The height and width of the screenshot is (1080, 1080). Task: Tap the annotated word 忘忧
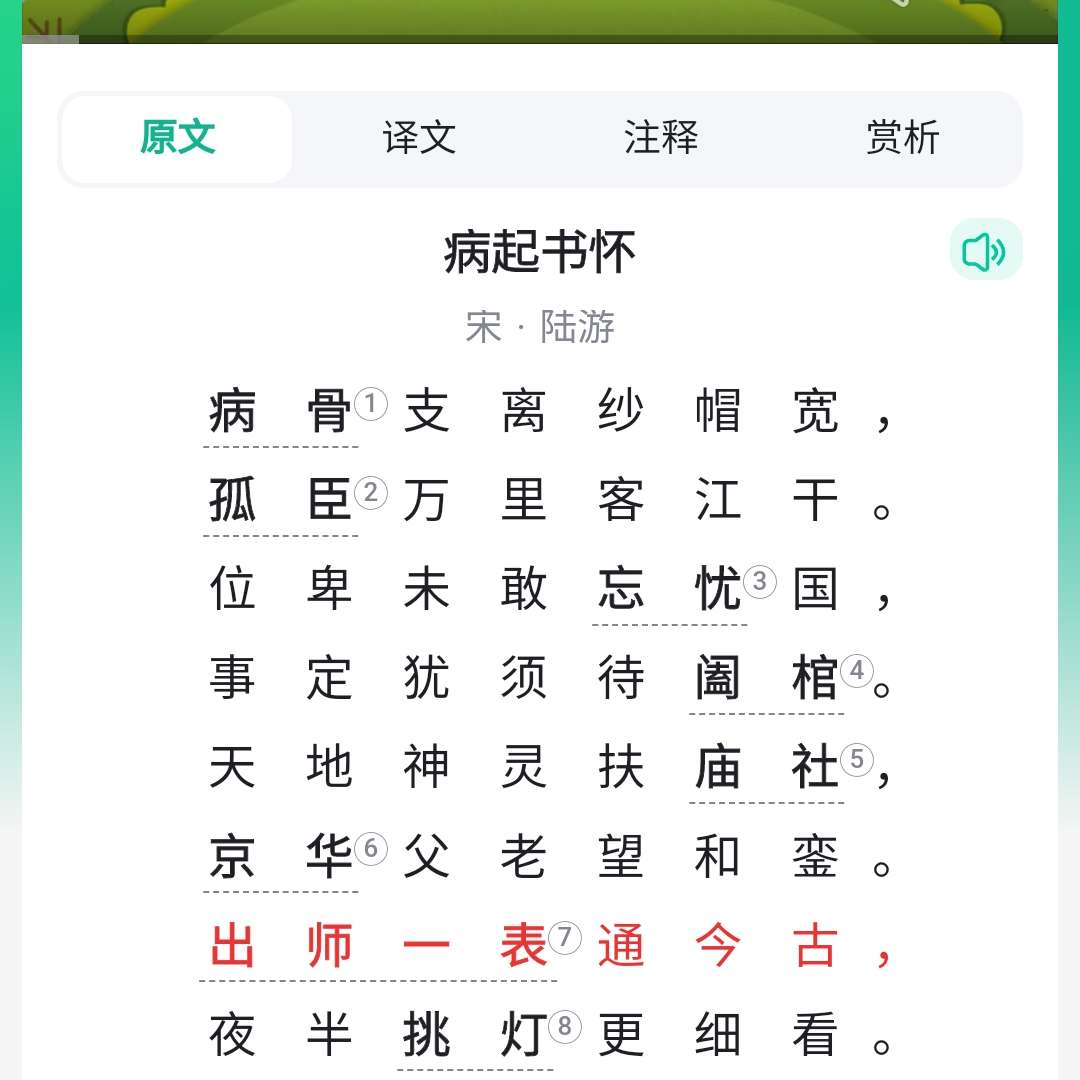coord(669,590)
